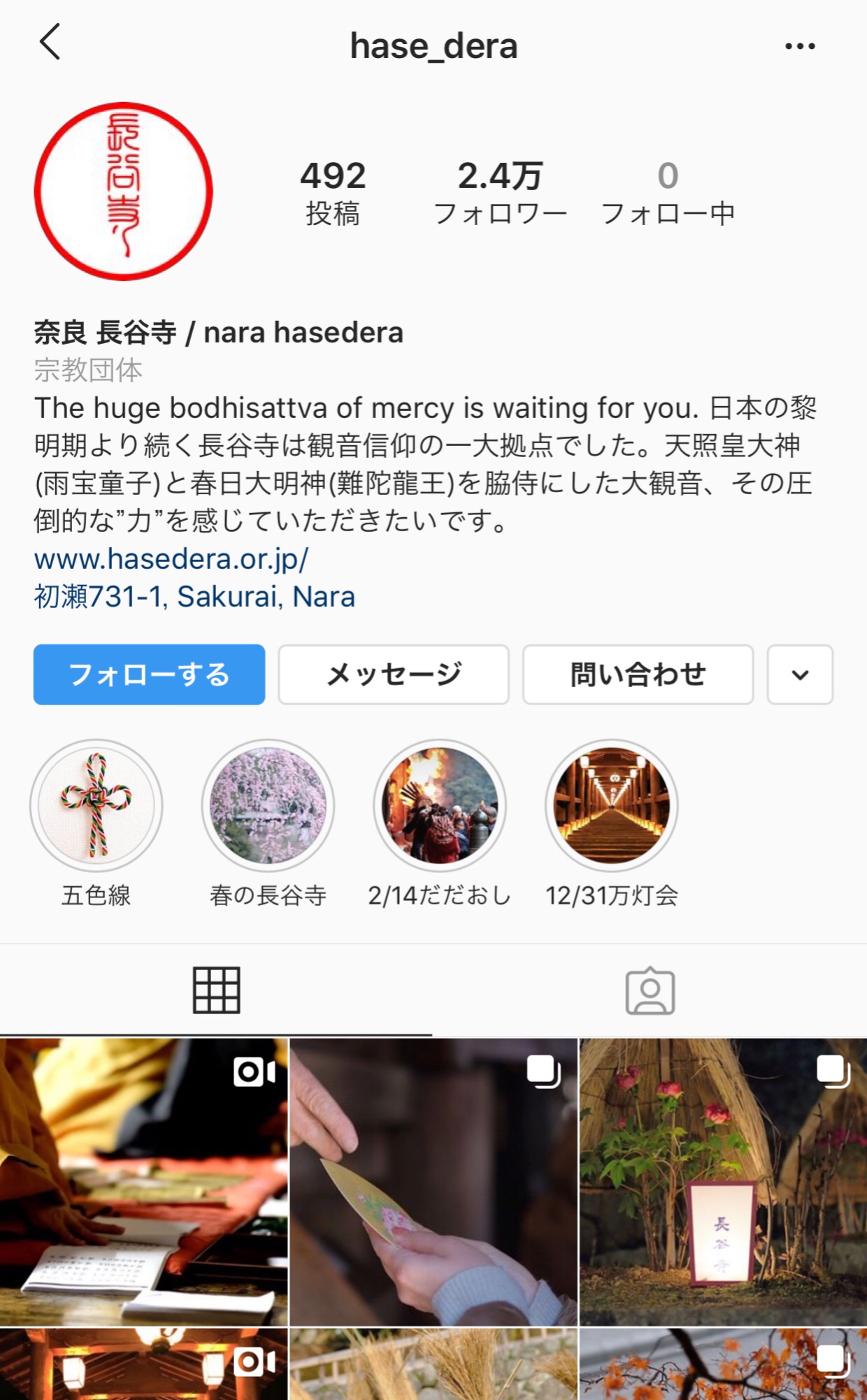
Task: Switch to the tagged photos tab
Action: (x=650, y=990)
